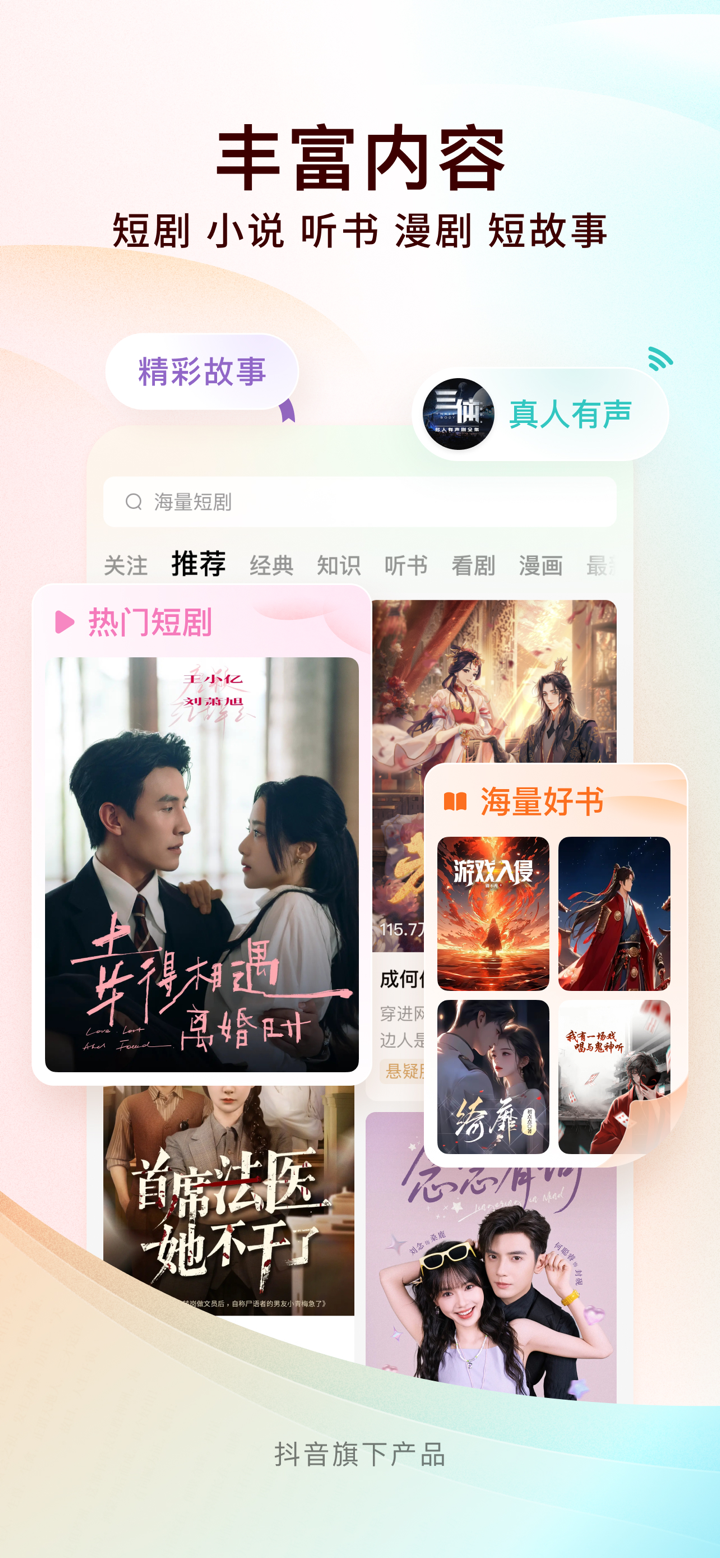The height and width of the screenshot is (1558, 720).
Task: Click the 真人有声 button
Action: point(570,413)
